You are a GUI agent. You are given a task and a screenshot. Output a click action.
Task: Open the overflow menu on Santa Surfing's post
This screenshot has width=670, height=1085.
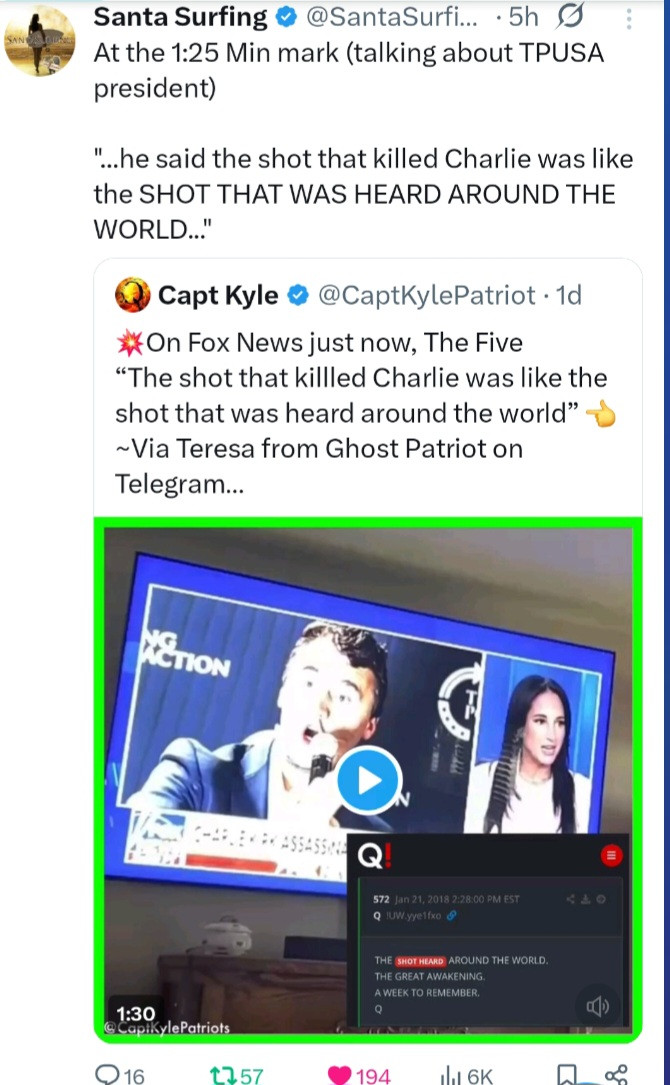pos(628,18)
